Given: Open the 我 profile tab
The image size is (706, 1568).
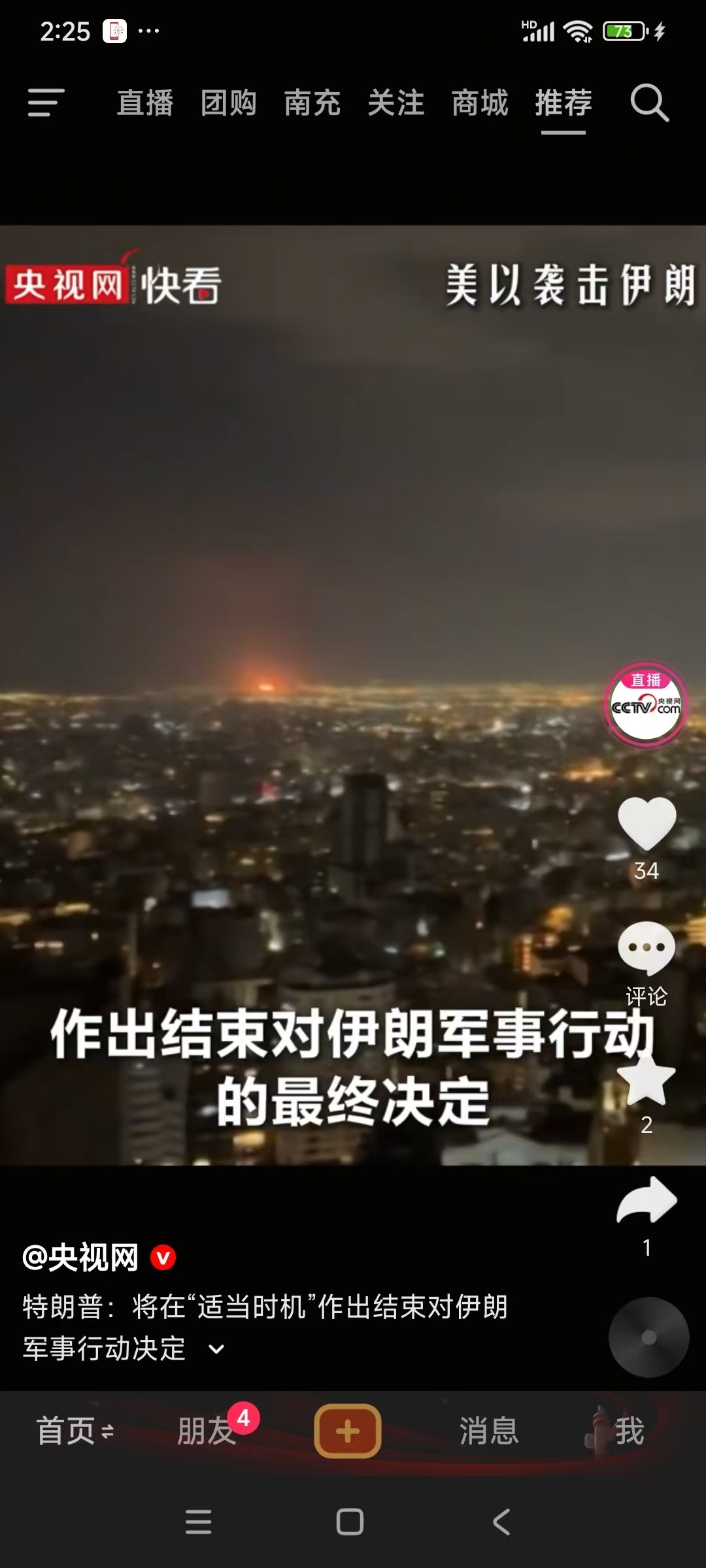Looking at the screenshot, I should point(629,1431).
